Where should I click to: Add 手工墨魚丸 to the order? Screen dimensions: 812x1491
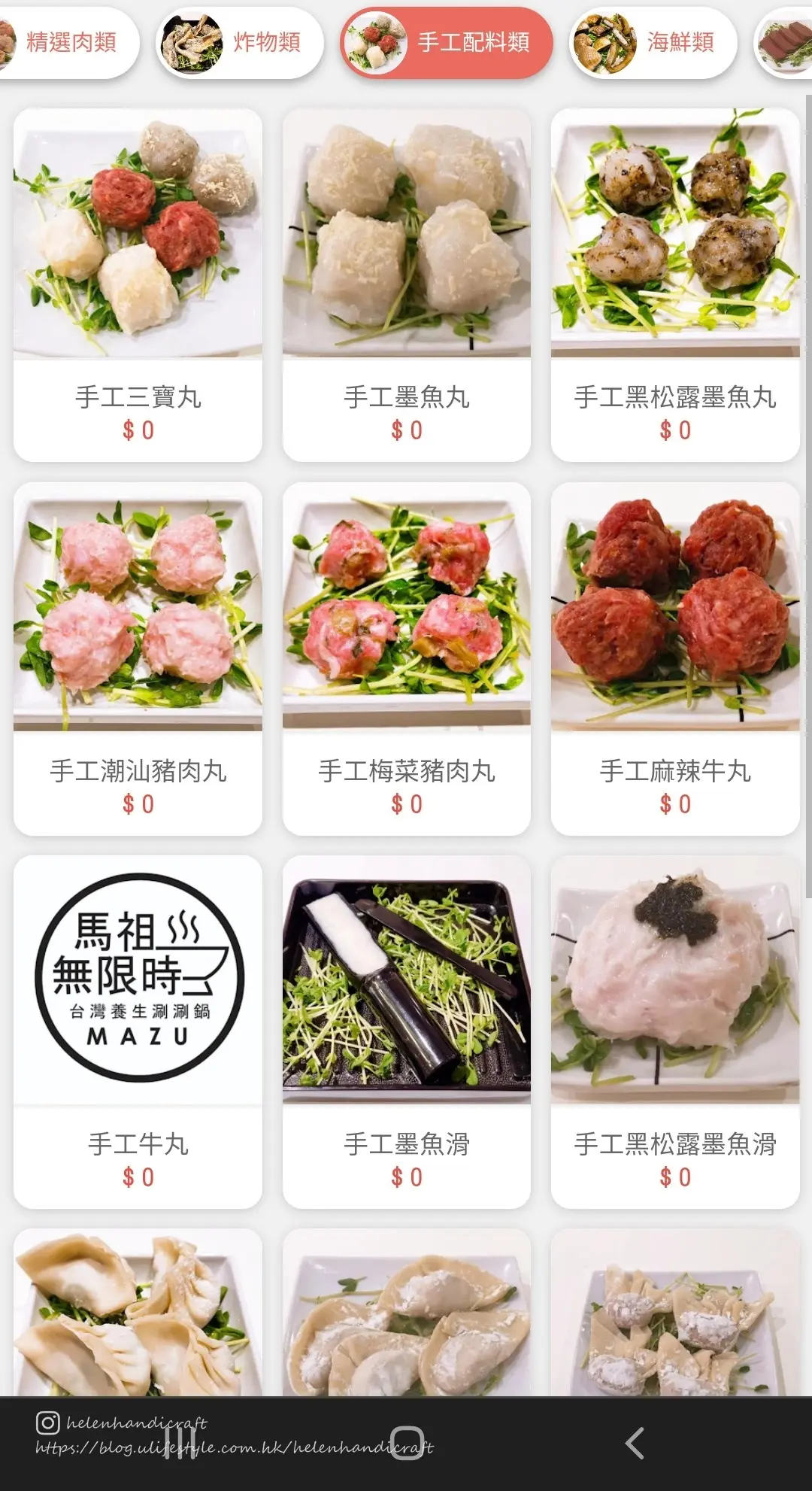point(407,286)
